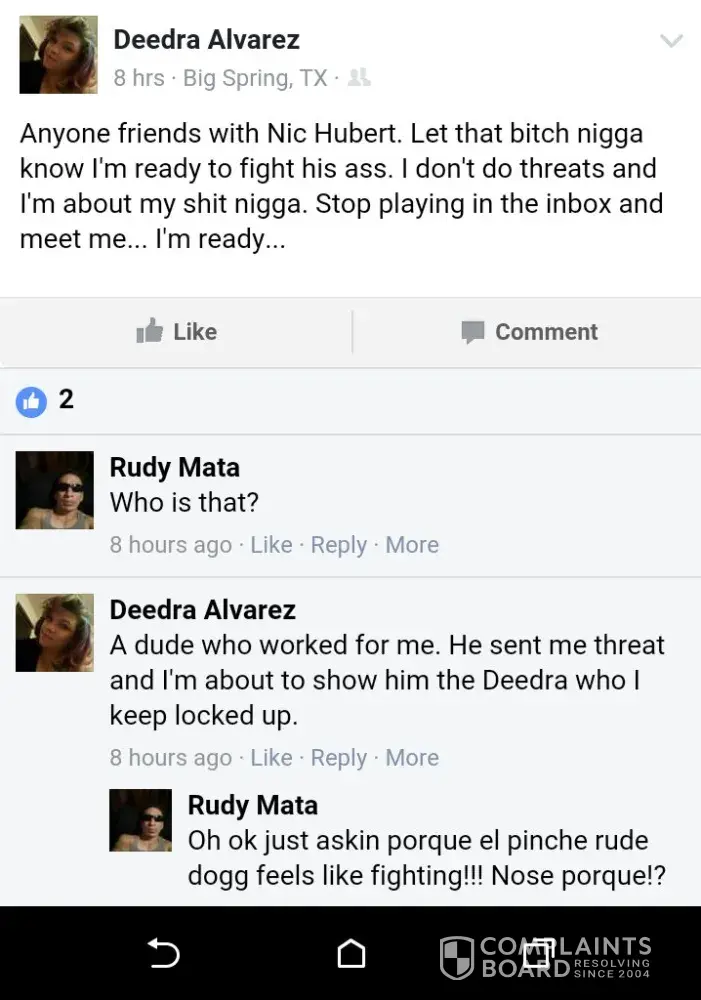Go back using system back button
The width and height of the screenshot is (701, 1000).
click(x=163, y=955)
